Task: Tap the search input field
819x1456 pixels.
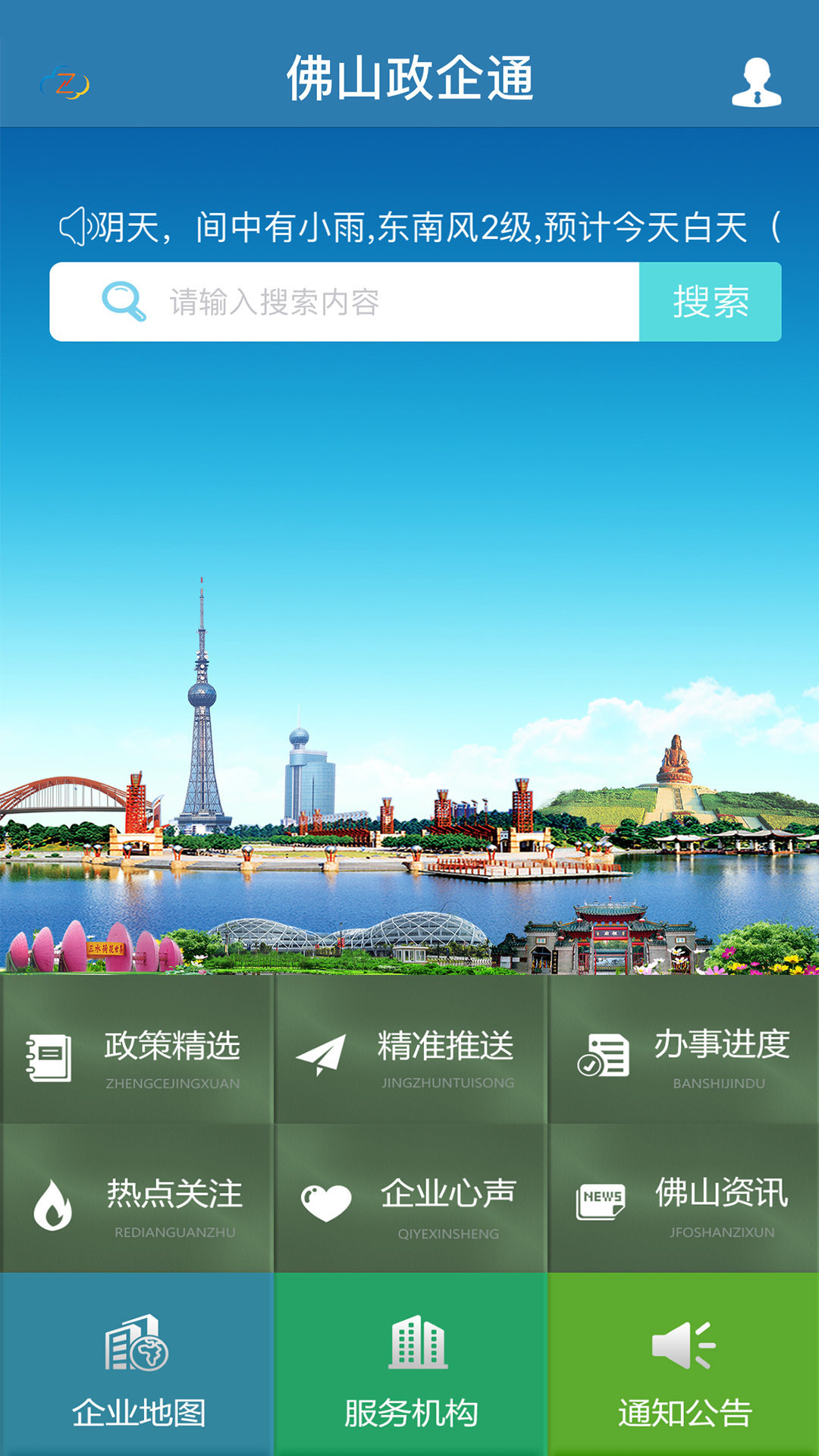Action: pyautogui.click(x=379, y=302)
